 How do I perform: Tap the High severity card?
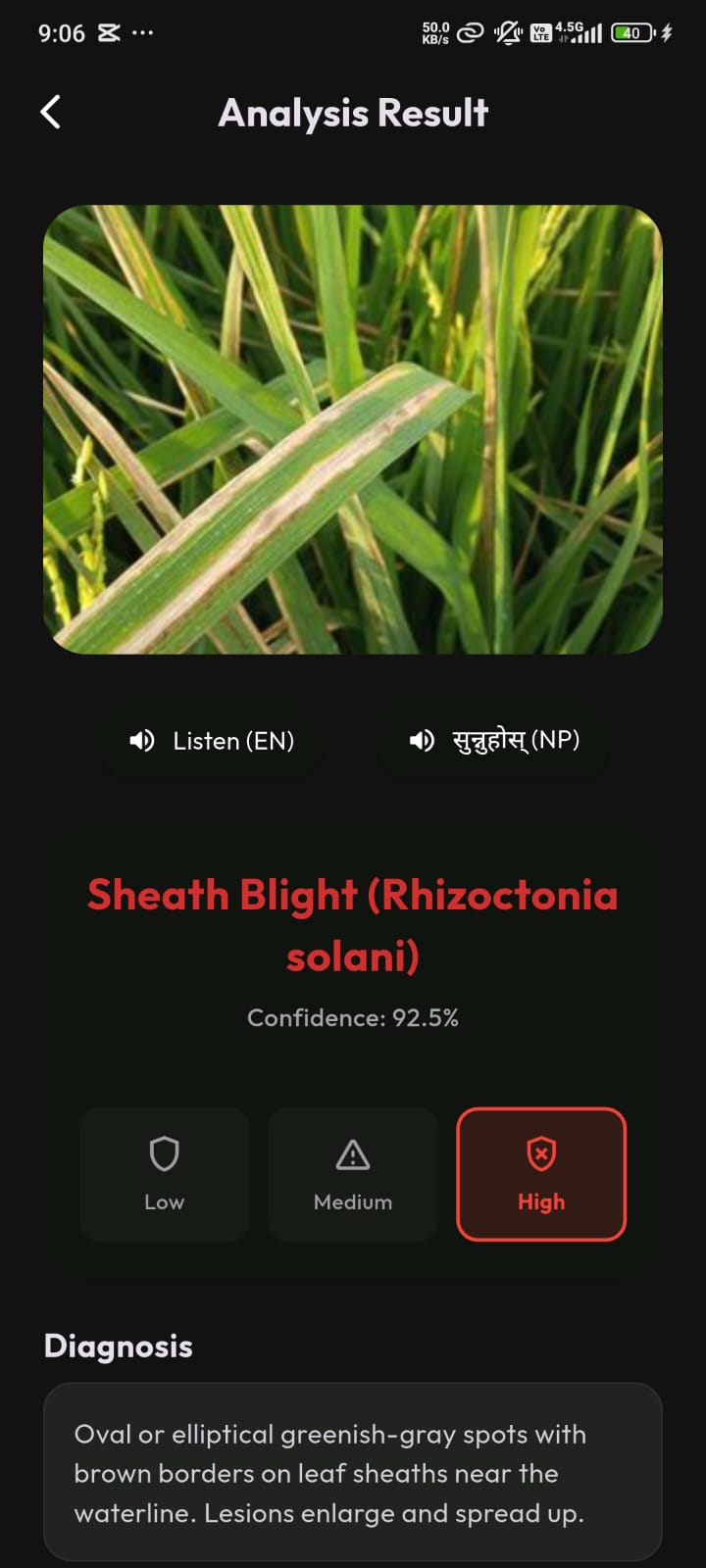tap(541, 1174)
